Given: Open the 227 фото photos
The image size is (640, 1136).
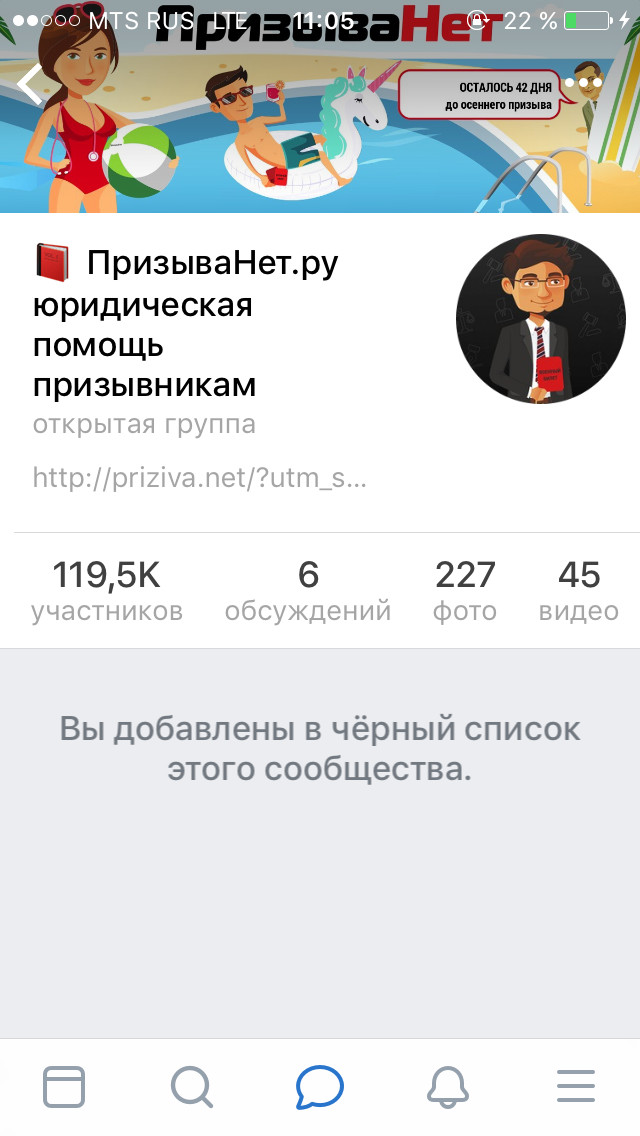Looking at the screenshot, I should pyautogui.click(x=465, y=590).
